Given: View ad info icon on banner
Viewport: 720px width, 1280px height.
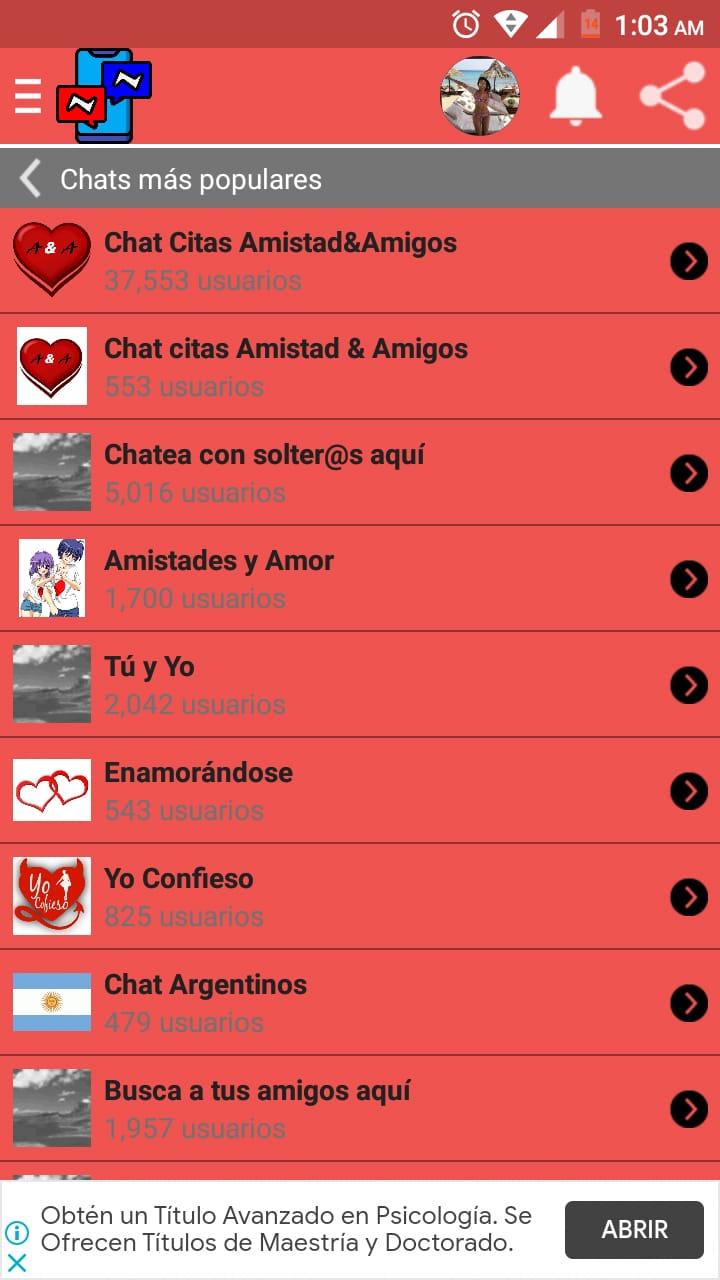Looking at the screenshot, I should (x=17, y=1232).
